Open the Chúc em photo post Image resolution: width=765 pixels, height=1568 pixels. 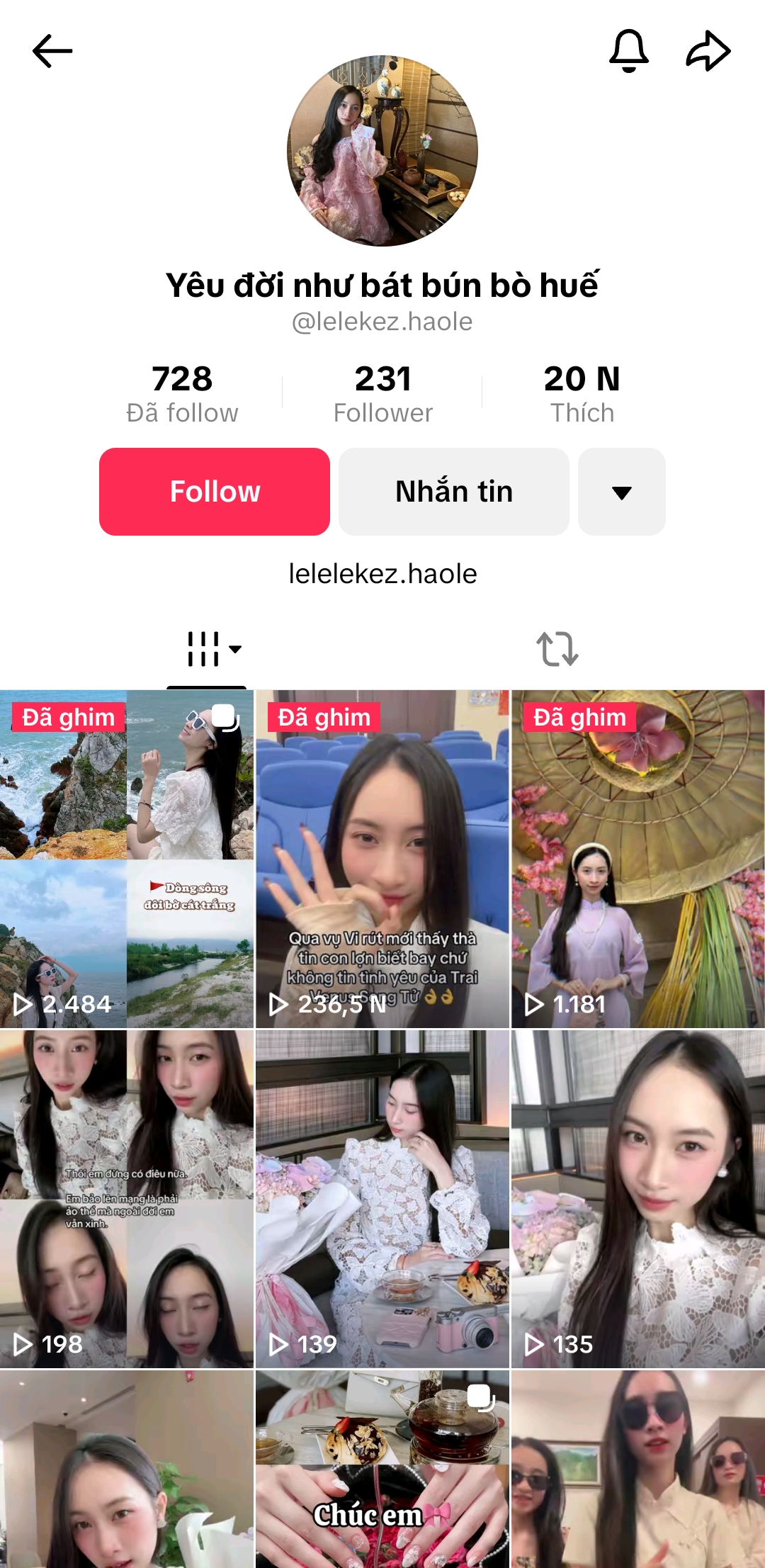coord(382,1470)
